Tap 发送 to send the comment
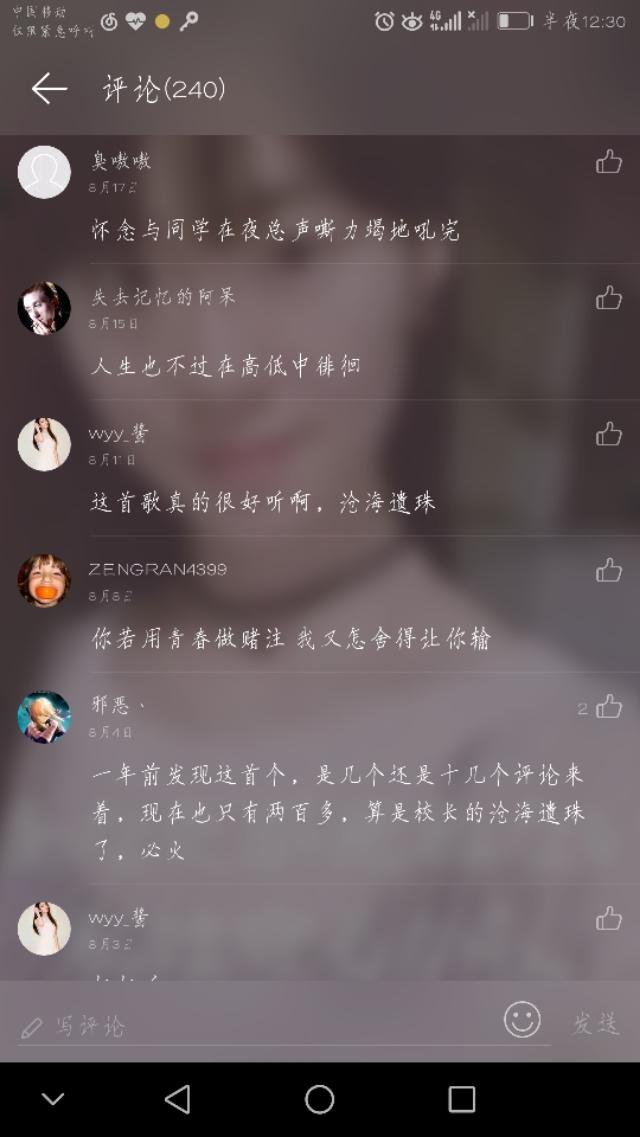 pyautogui.click(x=596, y=1023)
